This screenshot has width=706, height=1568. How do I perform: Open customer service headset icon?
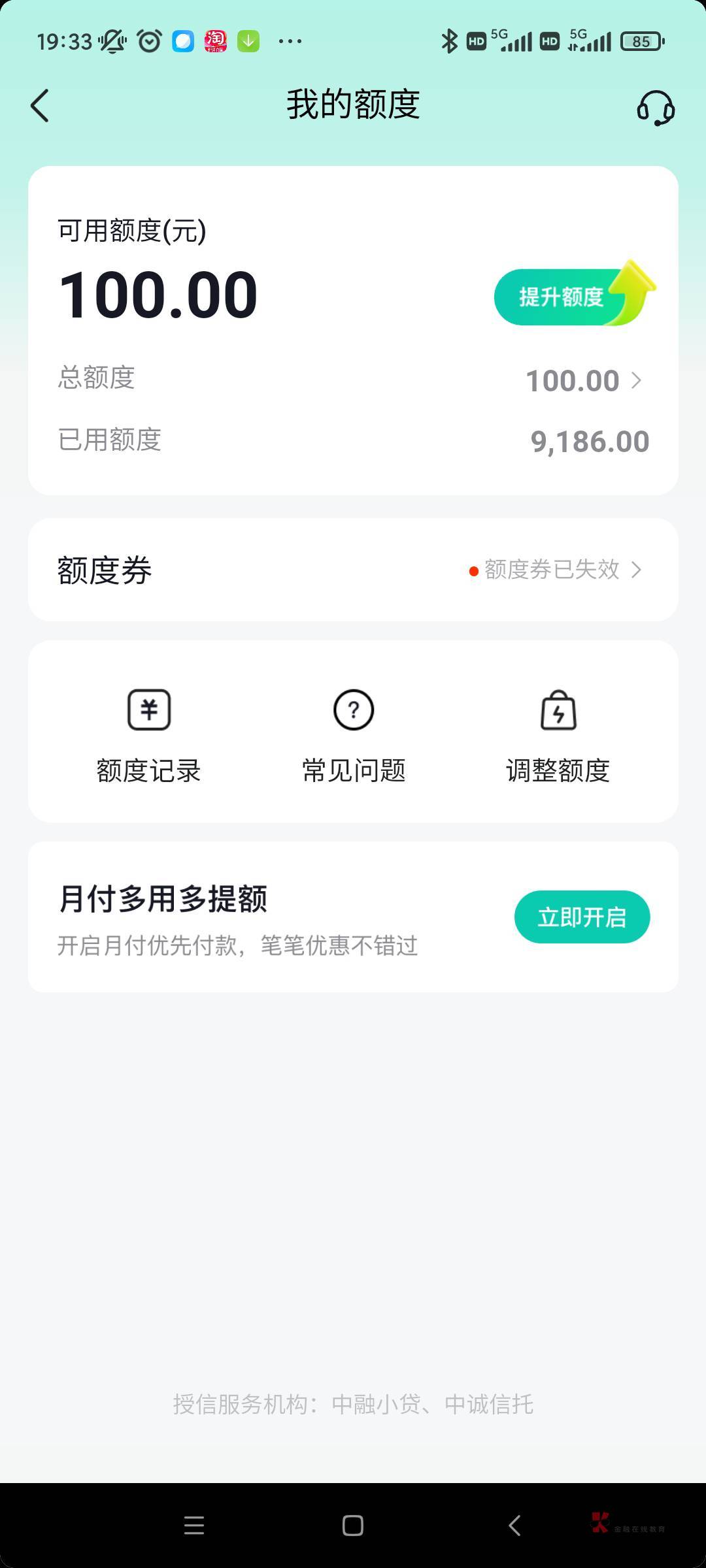coord(656,108)
